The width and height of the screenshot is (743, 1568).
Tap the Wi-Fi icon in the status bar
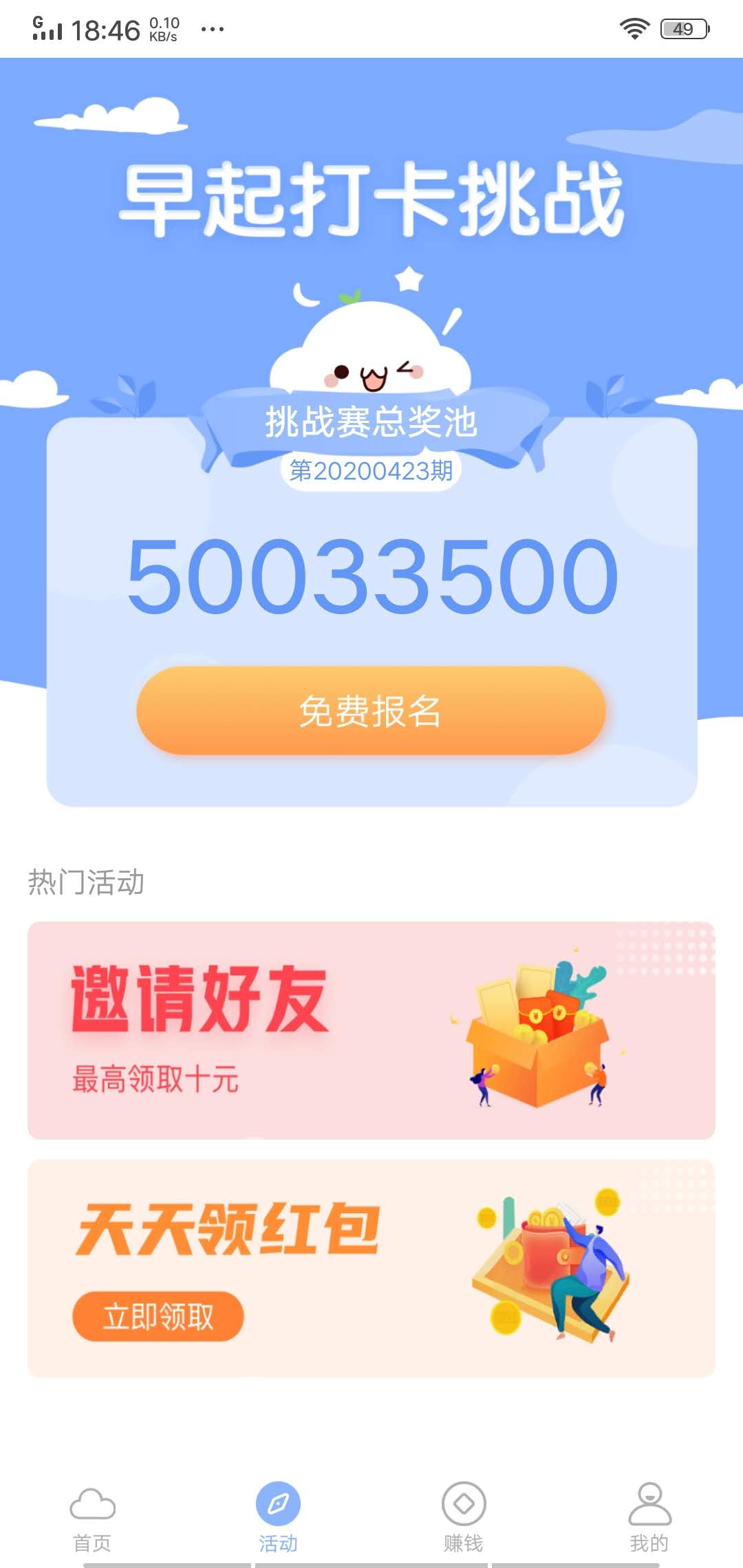pyautogui.click(x=633, y=29)
